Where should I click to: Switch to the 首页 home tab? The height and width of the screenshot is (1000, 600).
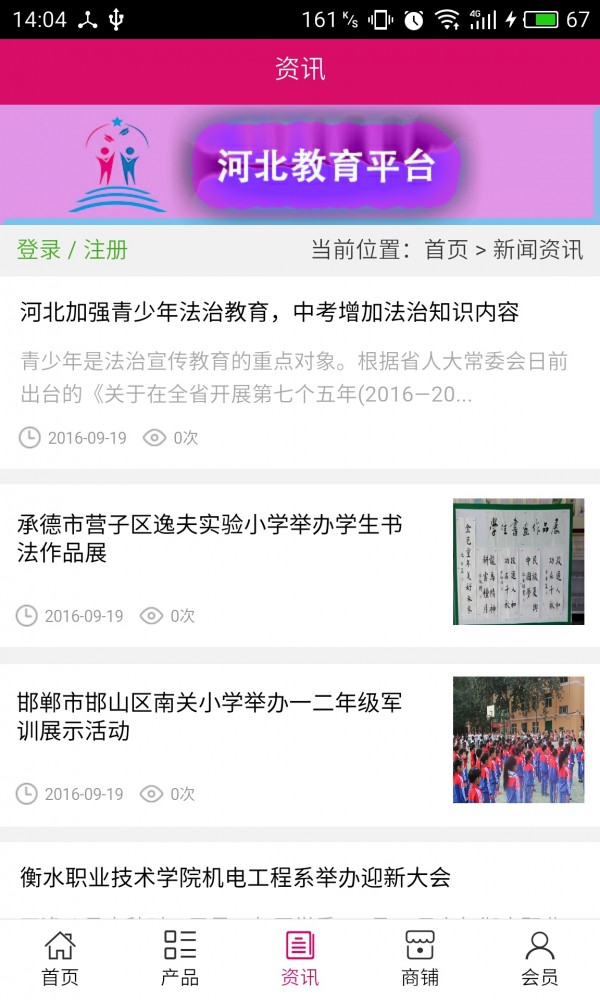pos(60,958)
